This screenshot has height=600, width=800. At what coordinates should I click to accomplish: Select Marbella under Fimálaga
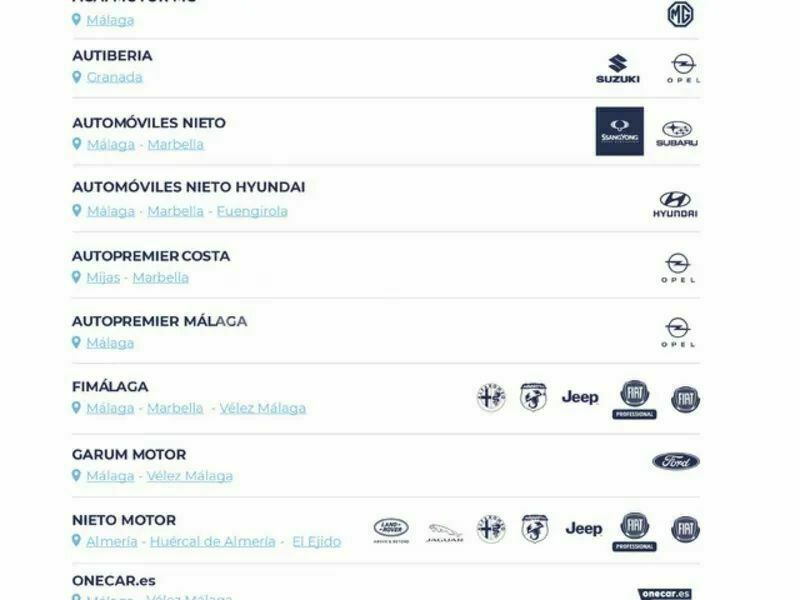click(x=175, y=408)
